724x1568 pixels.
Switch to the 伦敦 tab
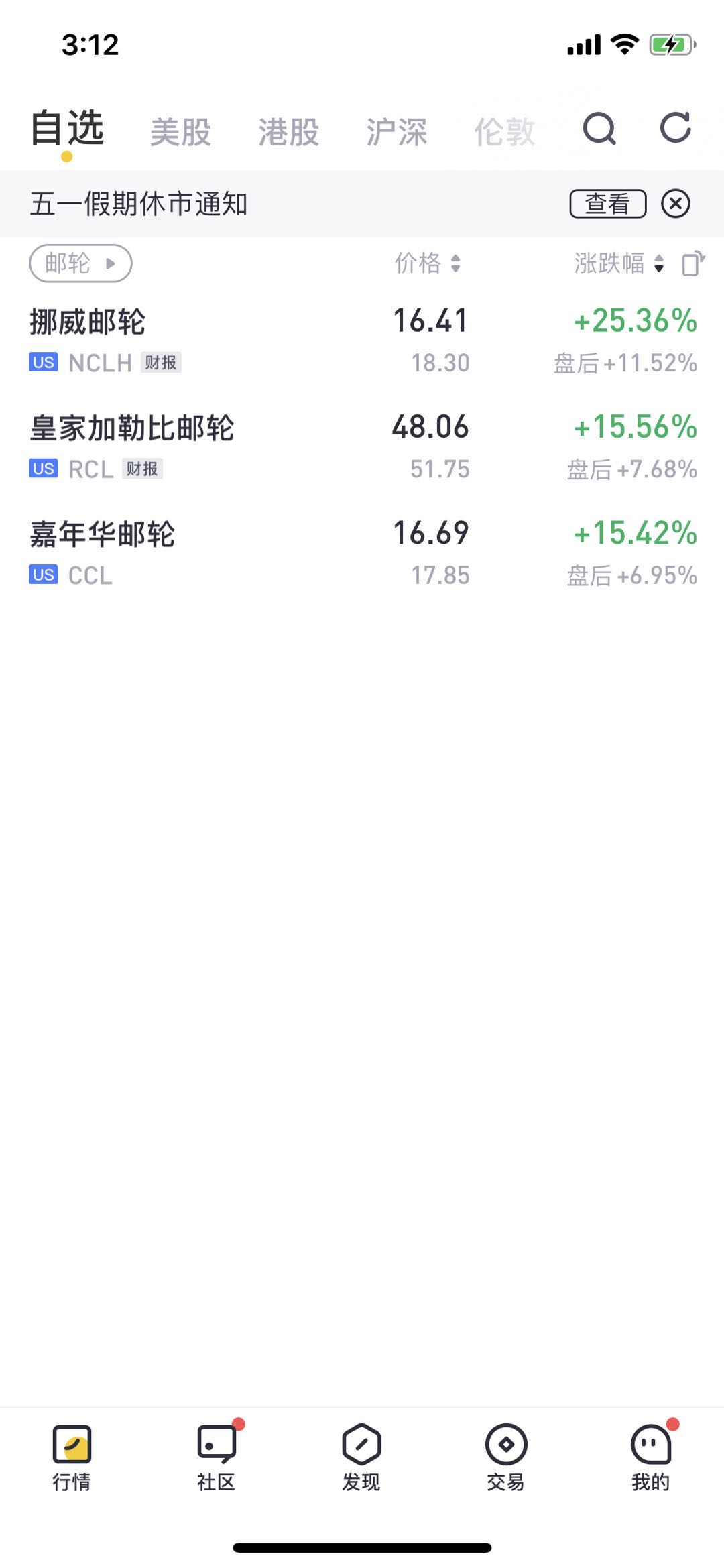[x=505, y=131]
